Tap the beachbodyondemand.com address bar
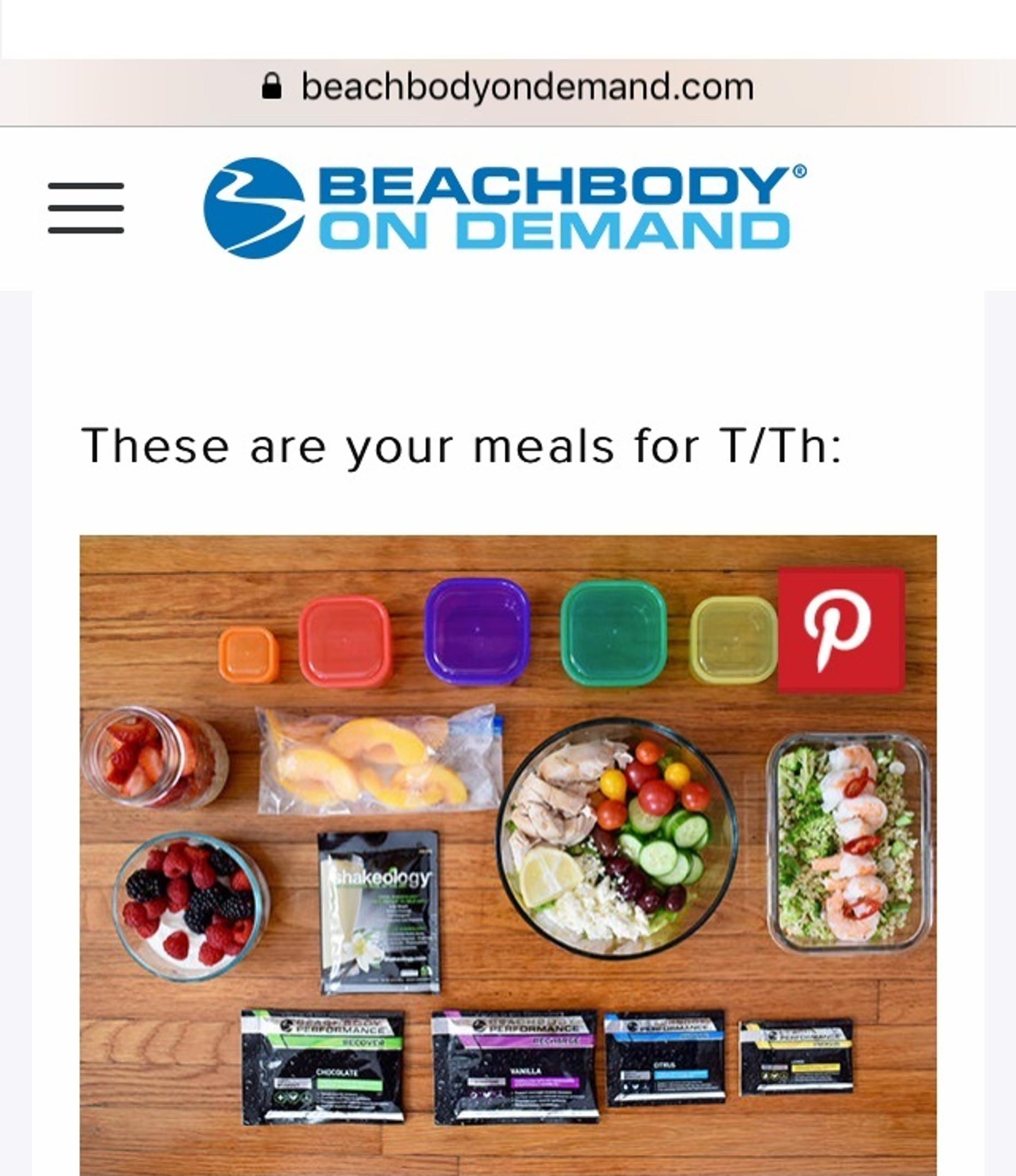Viewport: 1016px width, 1176px height. [x=508, y=87]
